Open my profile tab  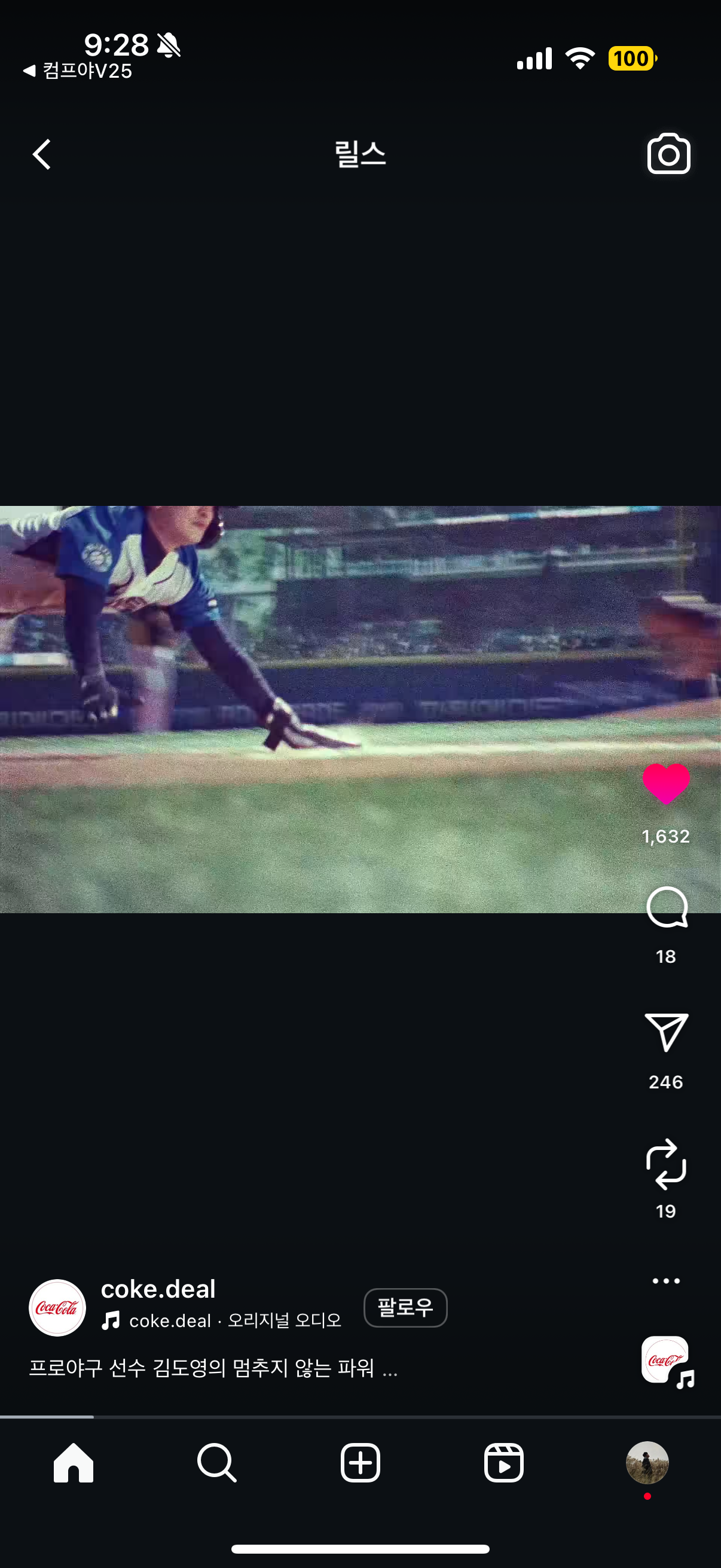click(647, 1462)
